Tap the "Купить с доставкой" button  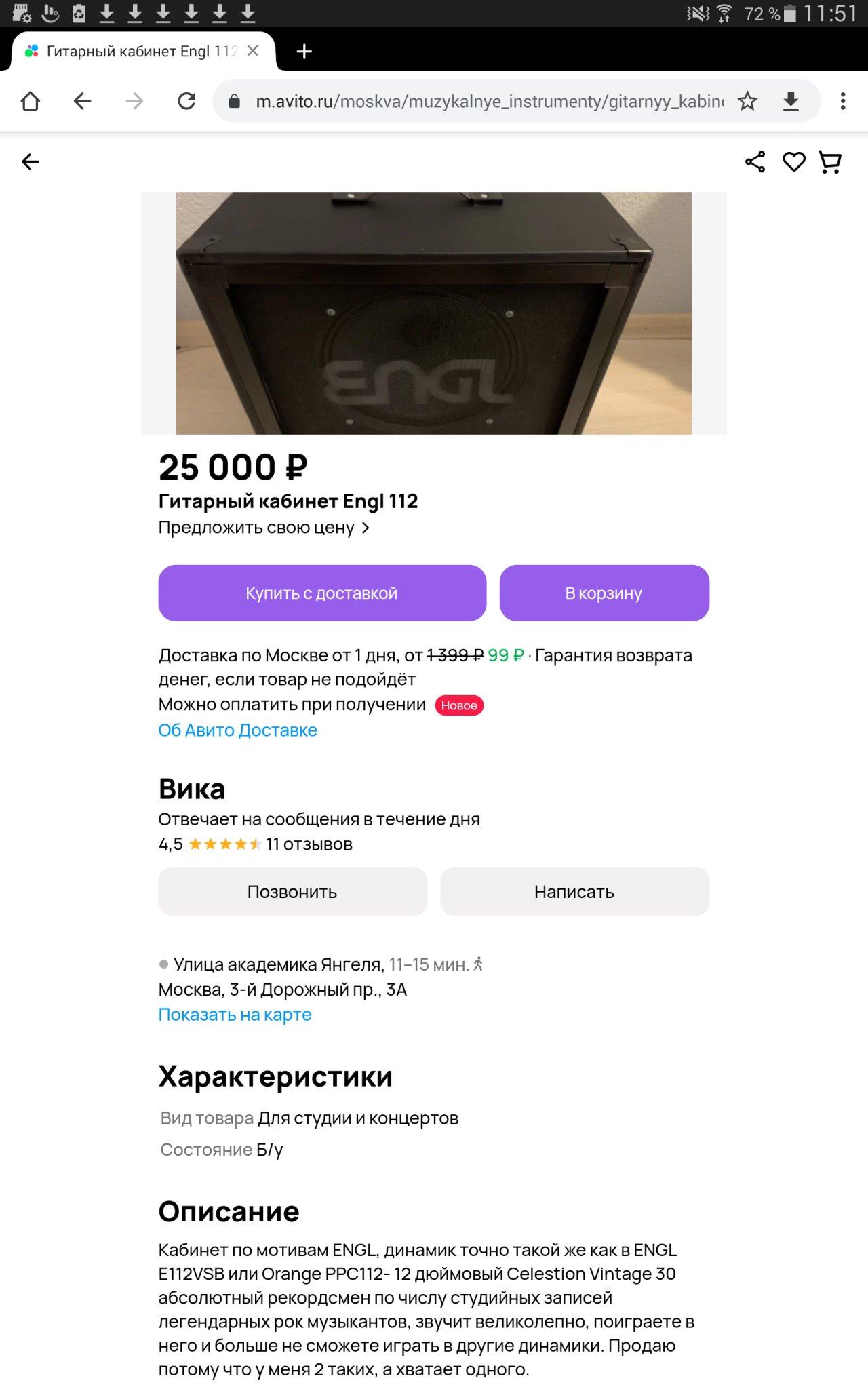[322, 593]
